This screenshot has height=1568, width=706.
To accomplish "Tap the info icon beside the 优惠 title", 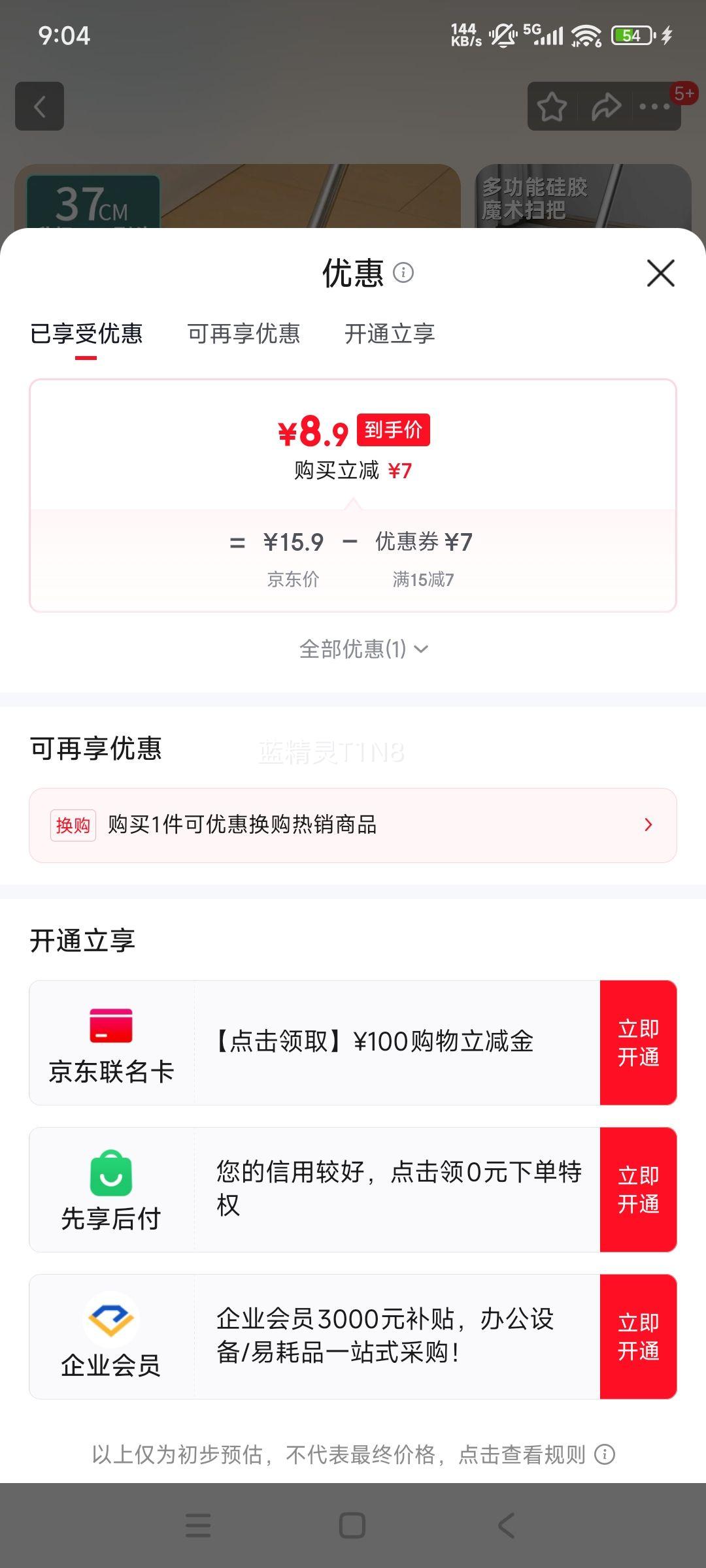I will pyautogui.click(x=405, y=274).
